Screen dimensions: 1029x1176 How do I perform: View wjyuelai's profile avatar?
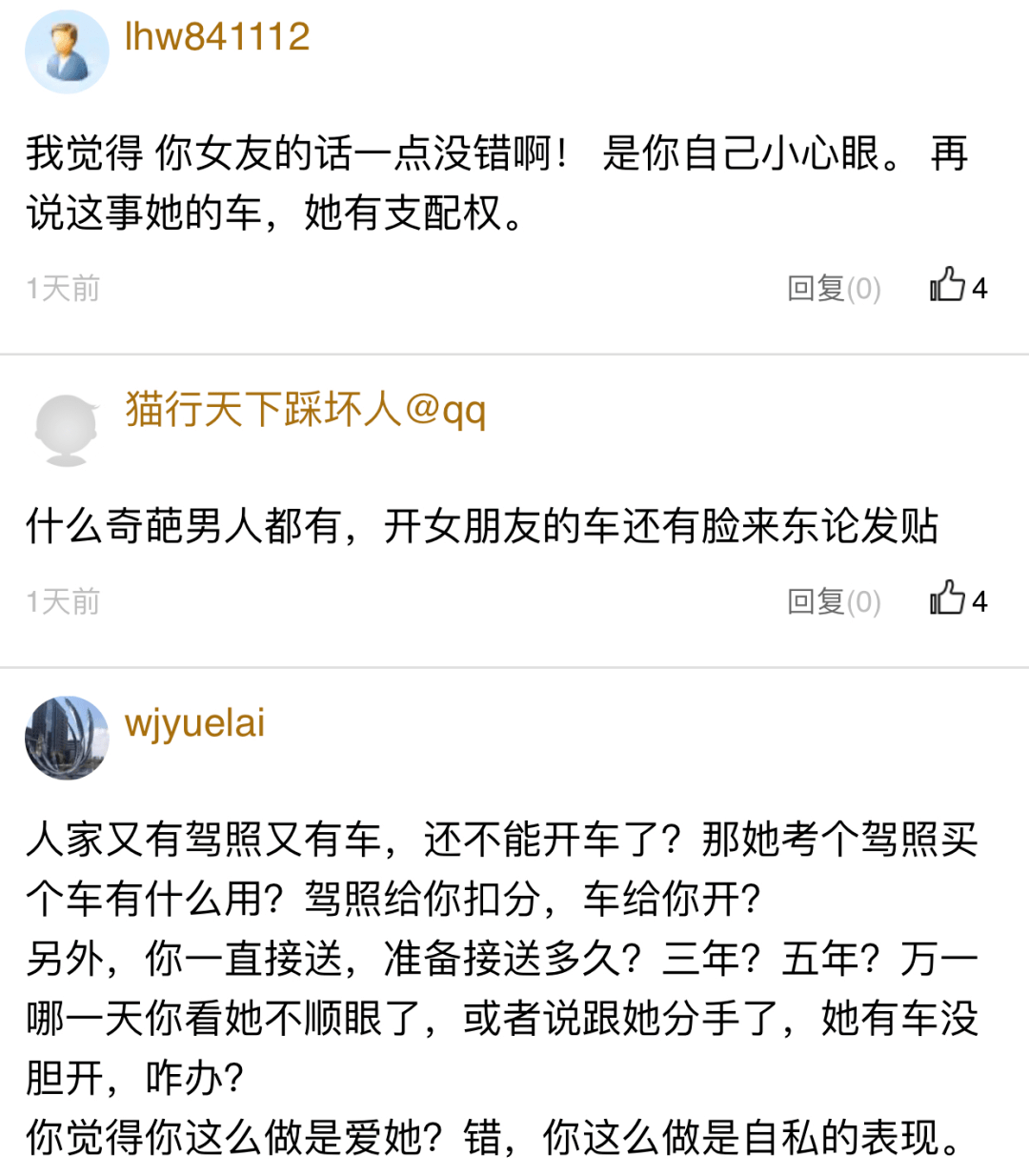click(67, 738)
